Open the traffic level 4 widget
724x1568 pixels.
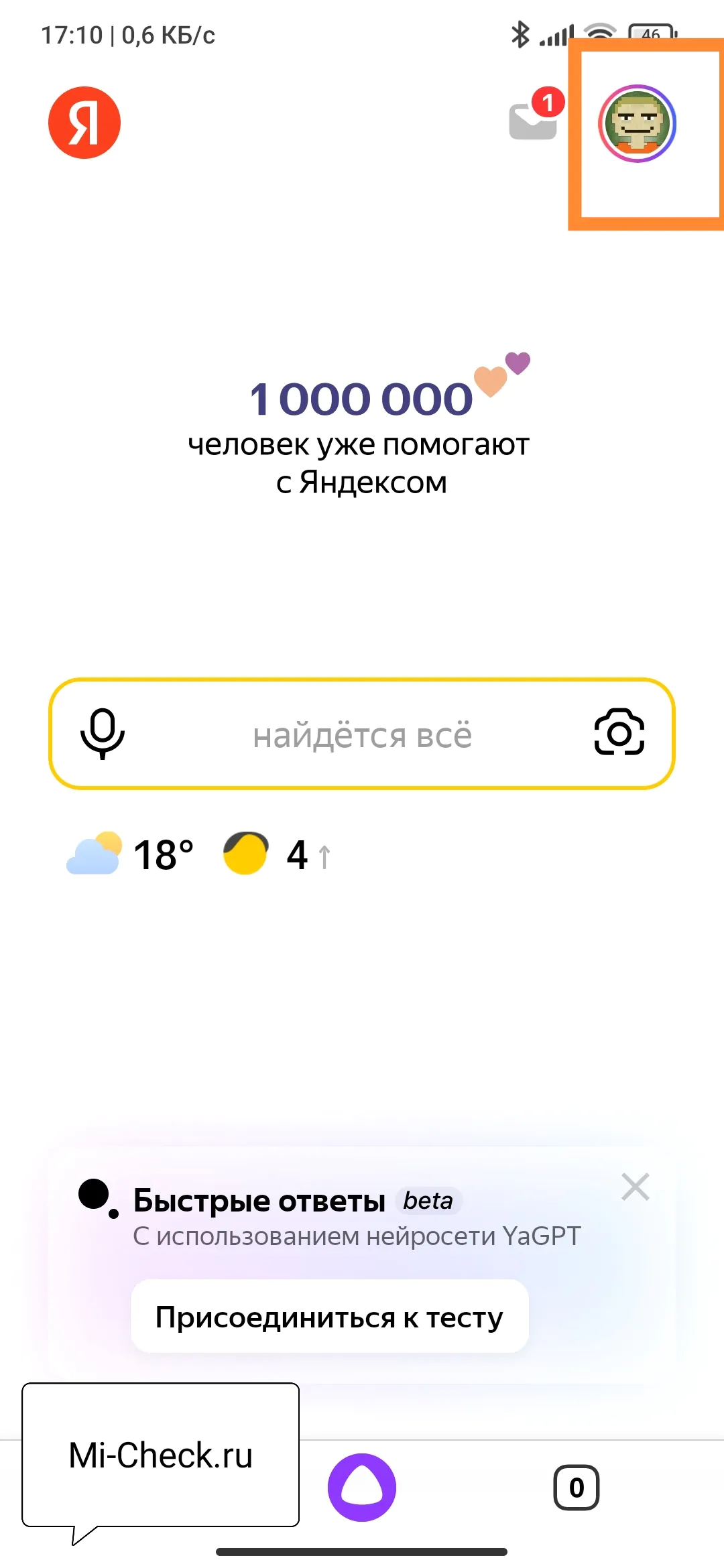click(276, 854)
